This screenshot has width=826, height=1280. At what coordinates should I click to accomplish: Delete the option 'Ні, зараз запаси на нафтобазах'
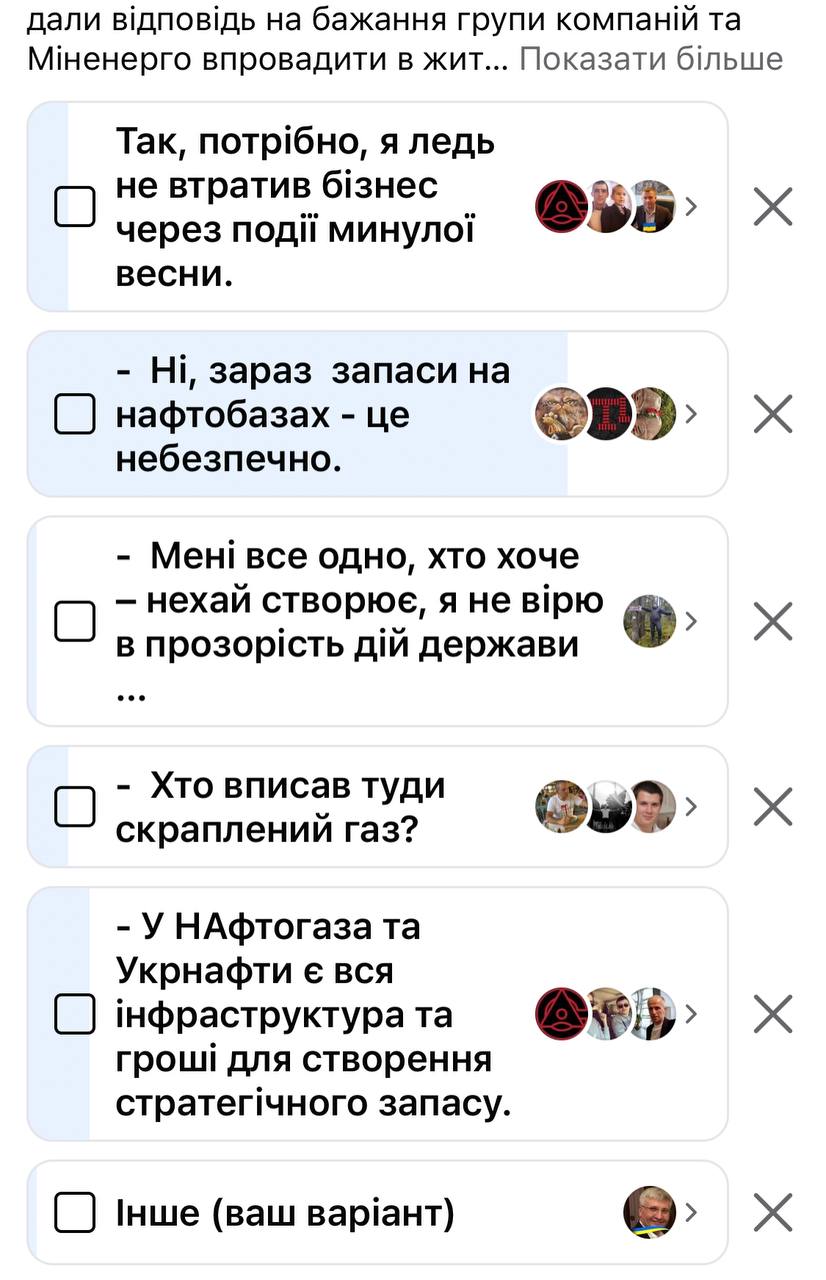[772, 414]
